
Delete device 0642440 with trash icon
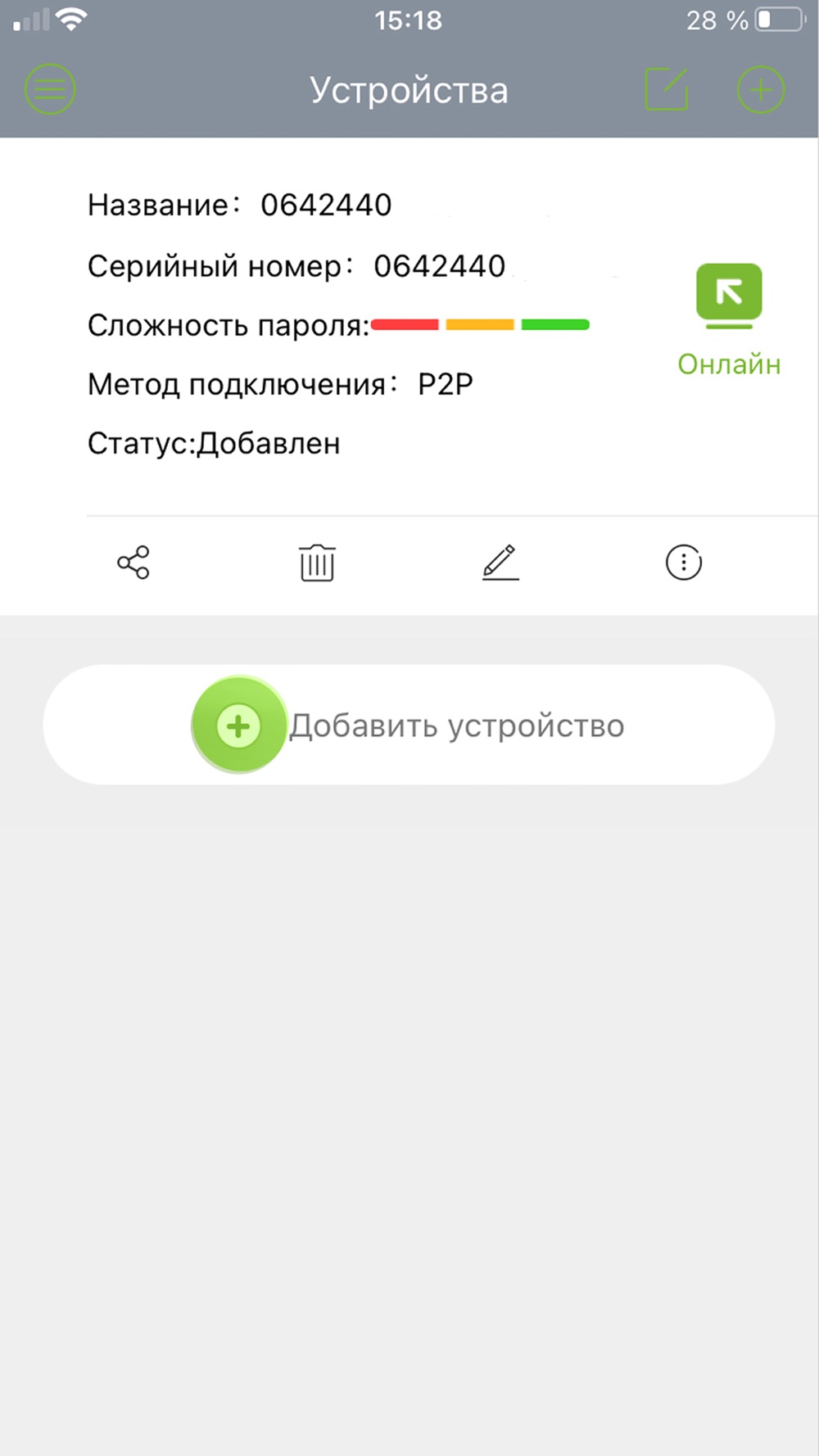point(317,563)
